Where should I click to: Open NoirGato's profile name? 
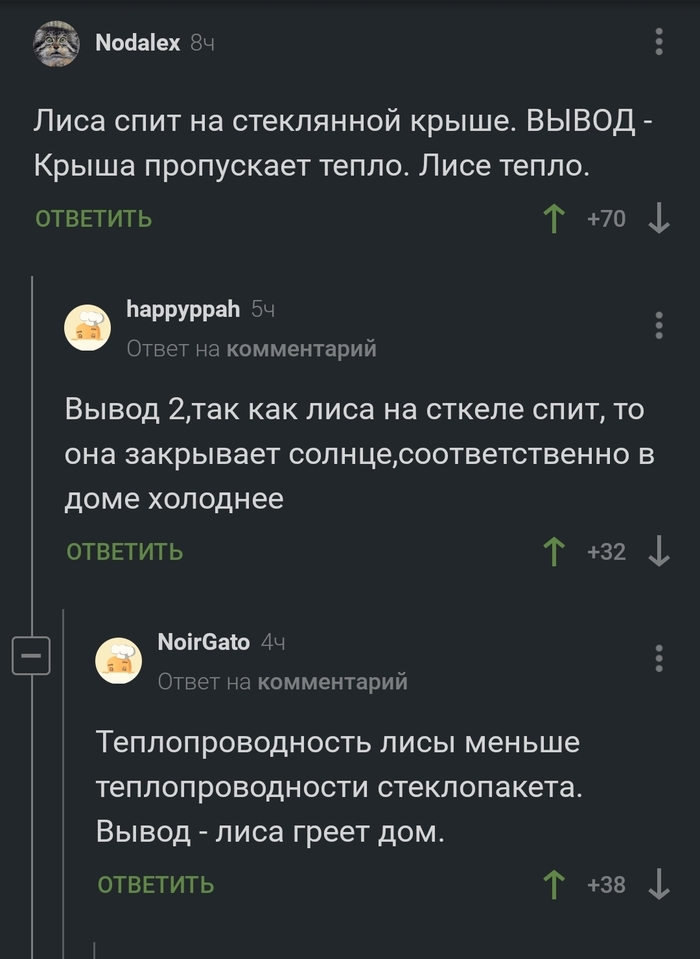pyautogui.click(x=204, y=642)
